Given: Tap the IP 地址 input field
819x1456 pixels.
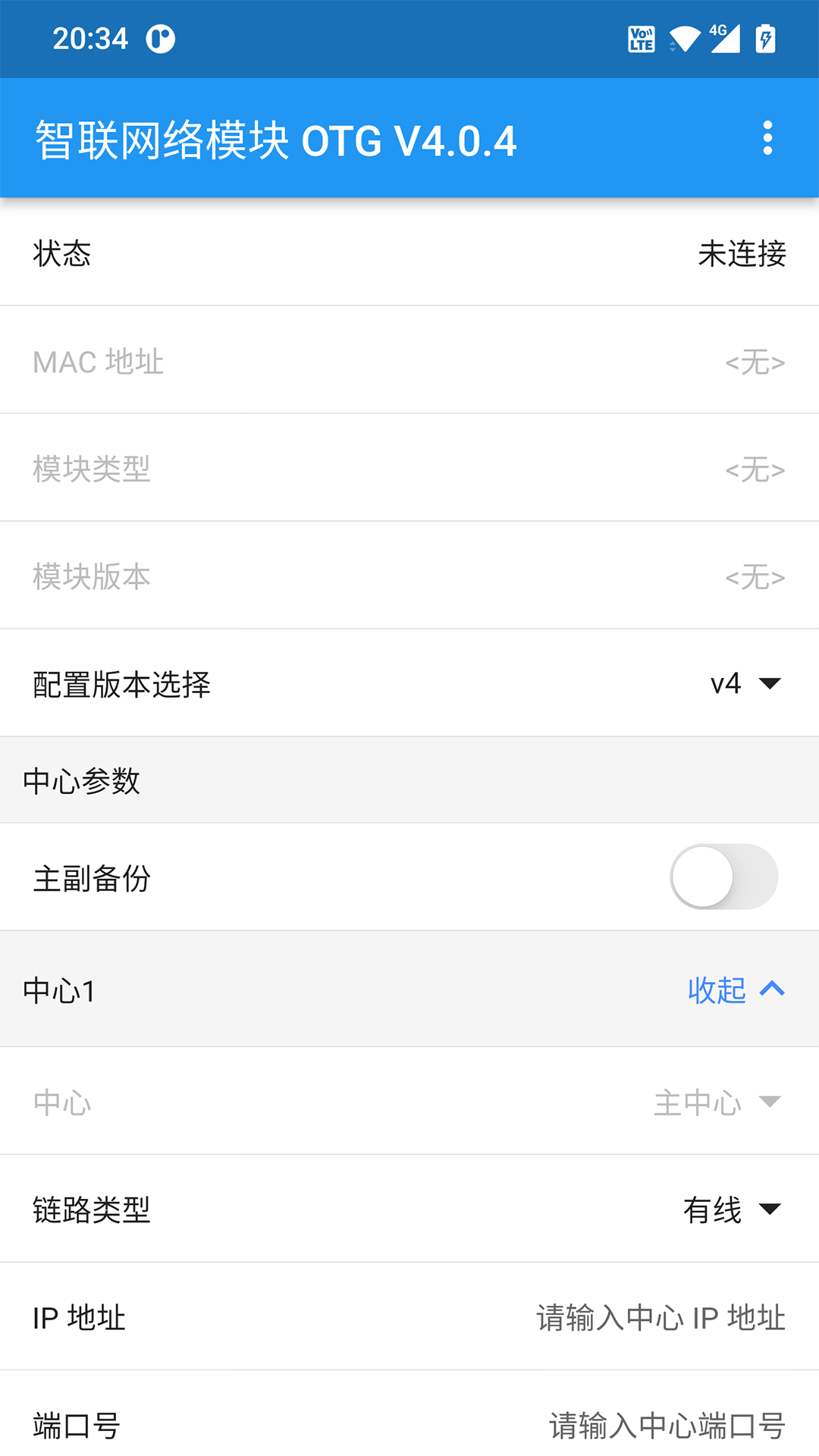Looking at the screenshot, I should [660, 1317].
